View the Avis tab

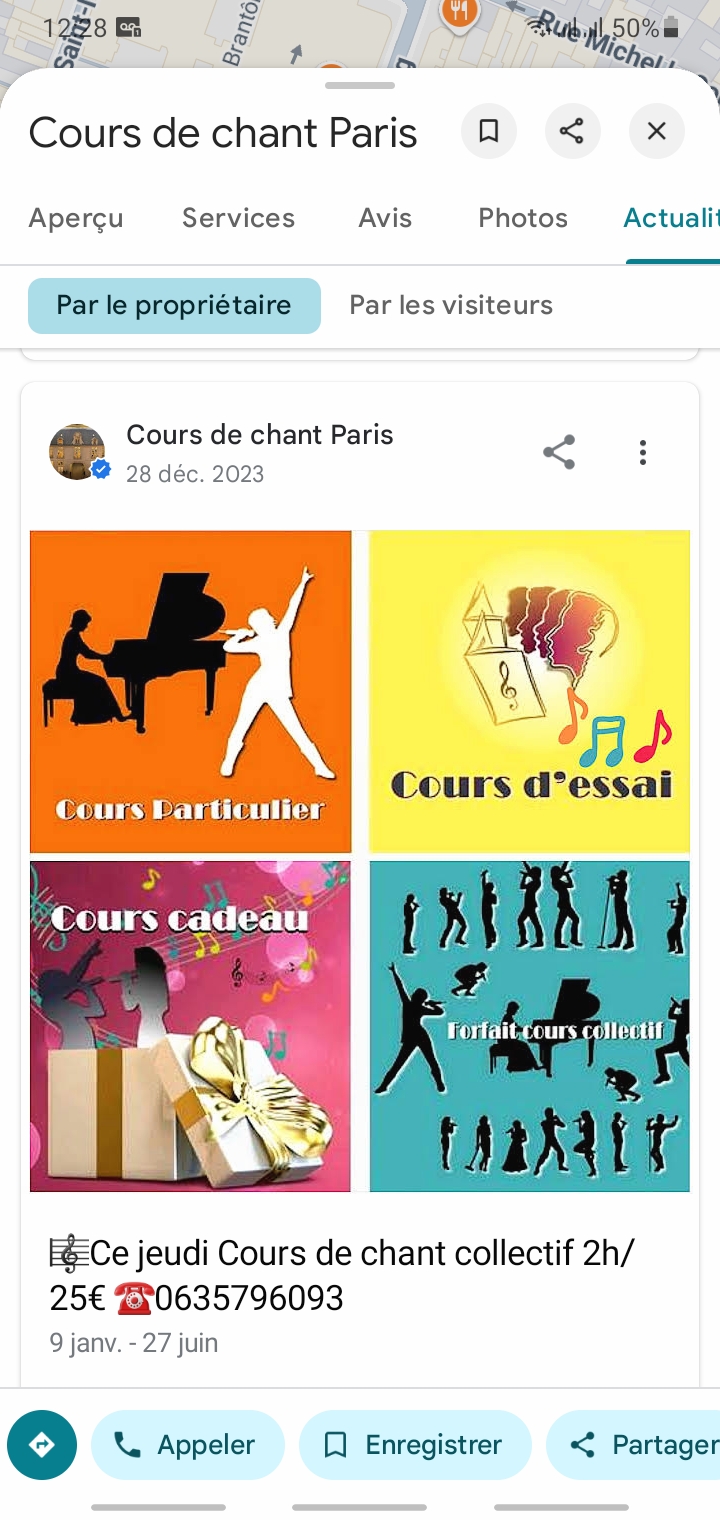coord(385,218)
